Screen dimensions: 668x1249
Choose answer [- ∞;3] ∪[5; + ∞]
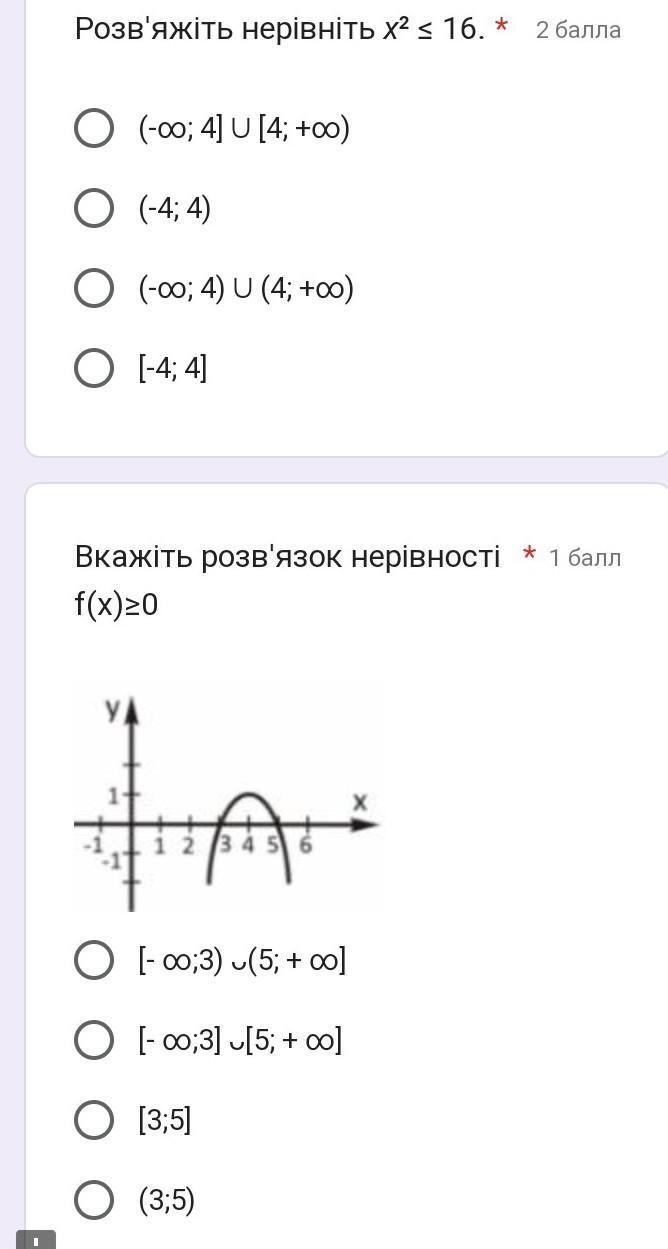coord(94,1041)
